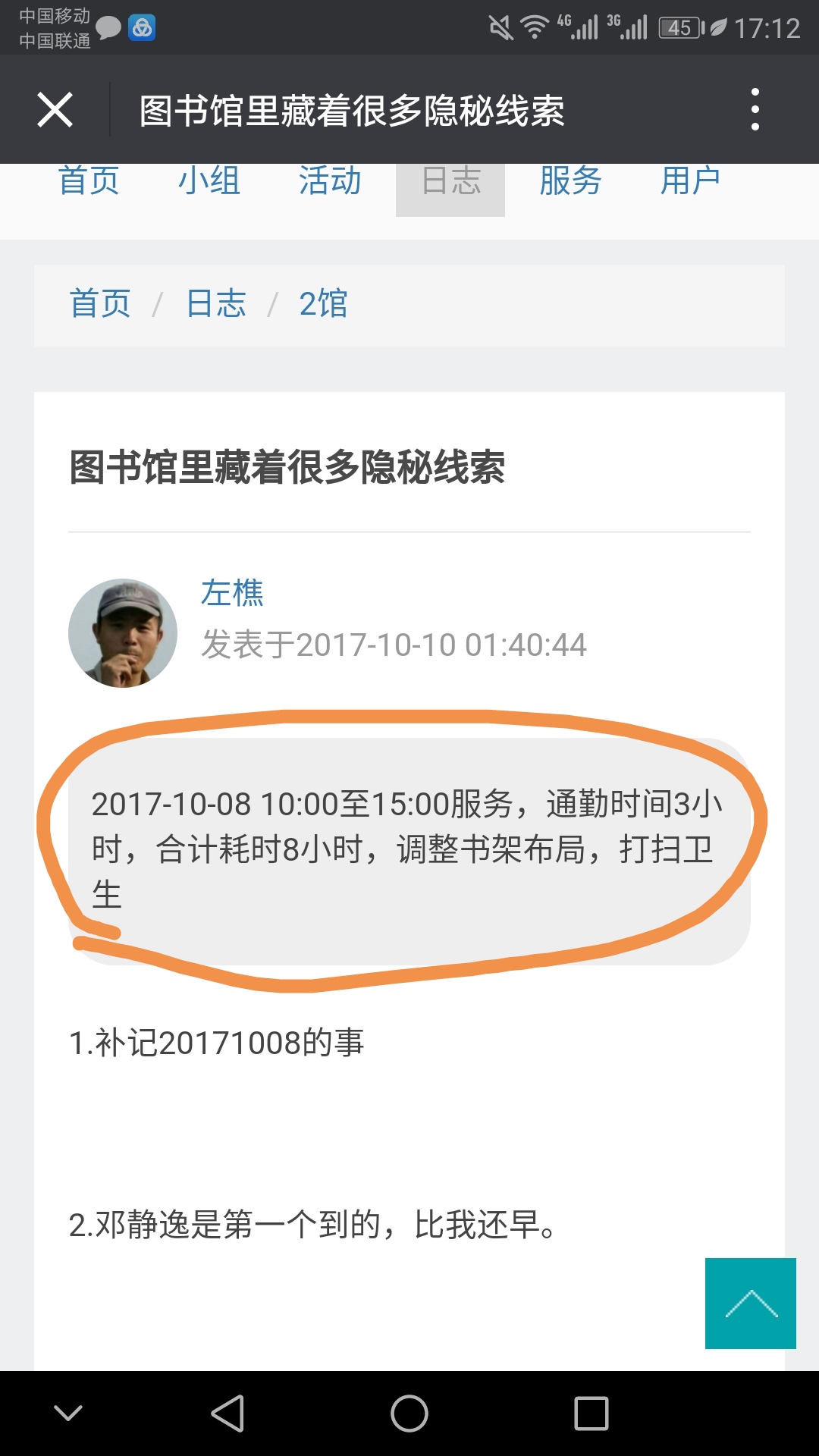This screenshot has height=1456, width=819.
Task: Open the 活动 tab
Action: [x=330, y=181]
